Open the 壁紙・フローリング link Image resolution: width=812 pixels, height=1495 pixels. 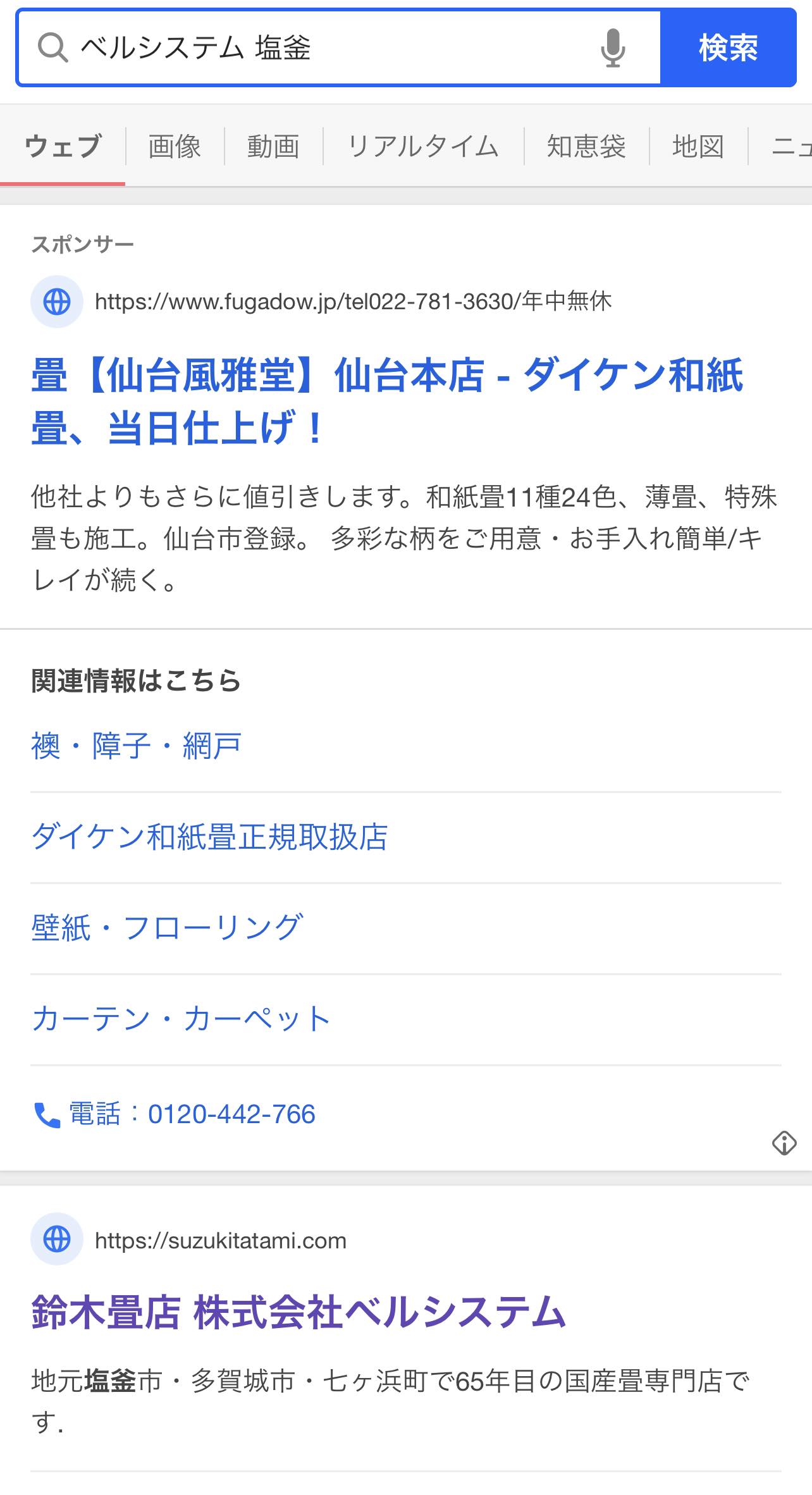[x=167, y=928]
